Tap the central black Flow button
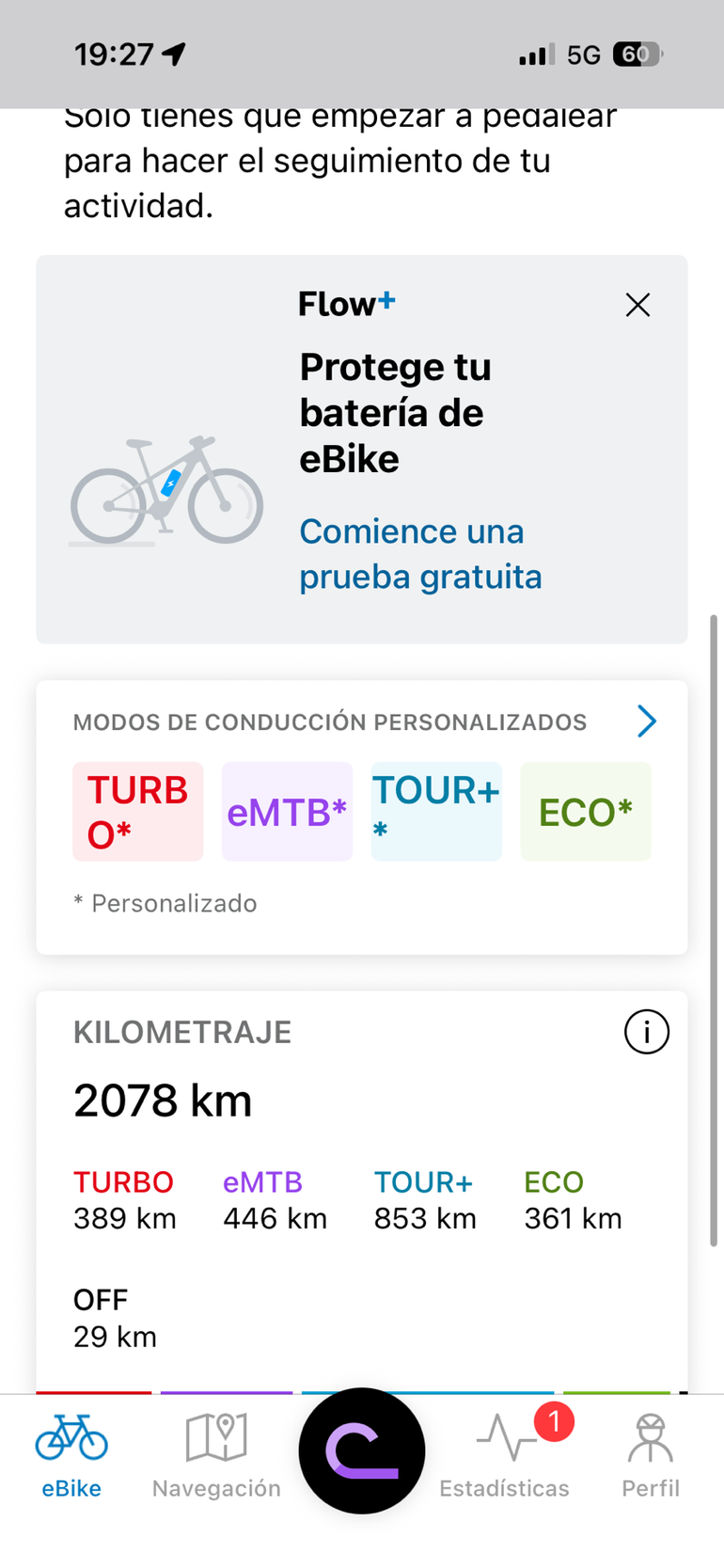724x1568 pixels. pos(362,1450)
